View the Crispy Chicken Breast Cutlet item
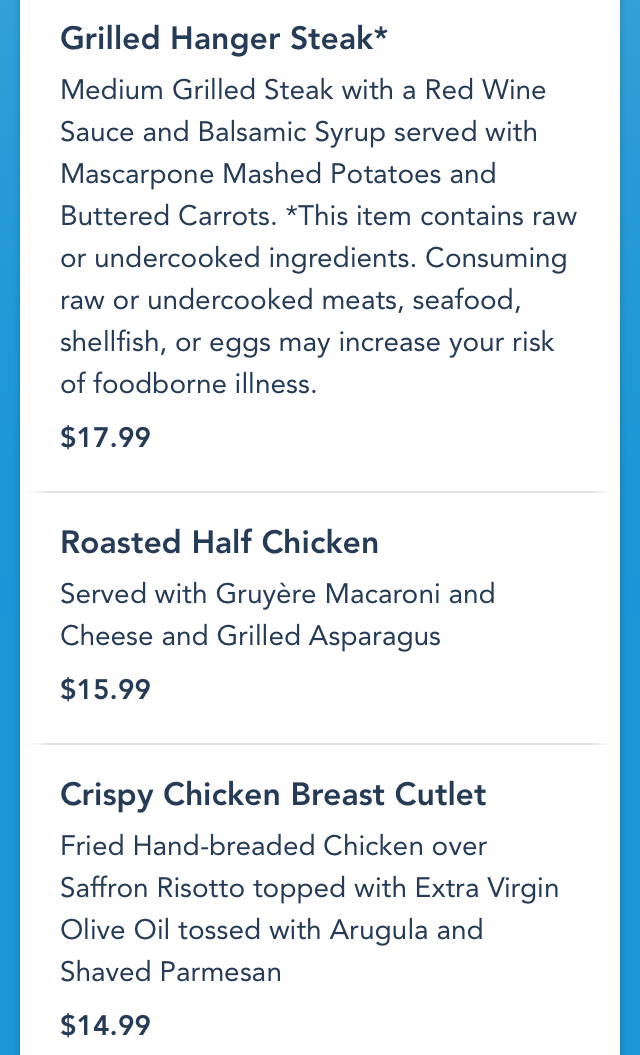Screen dimensions: 640x1055 point(273,795)
